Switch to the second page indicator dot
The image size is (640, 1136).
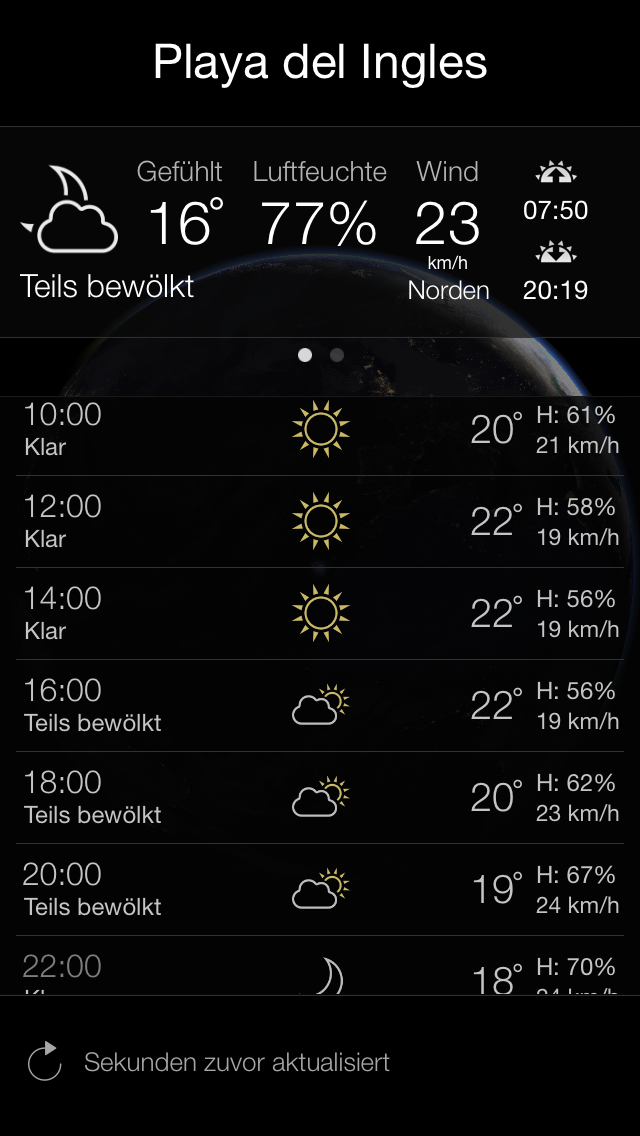click(337, 355)
